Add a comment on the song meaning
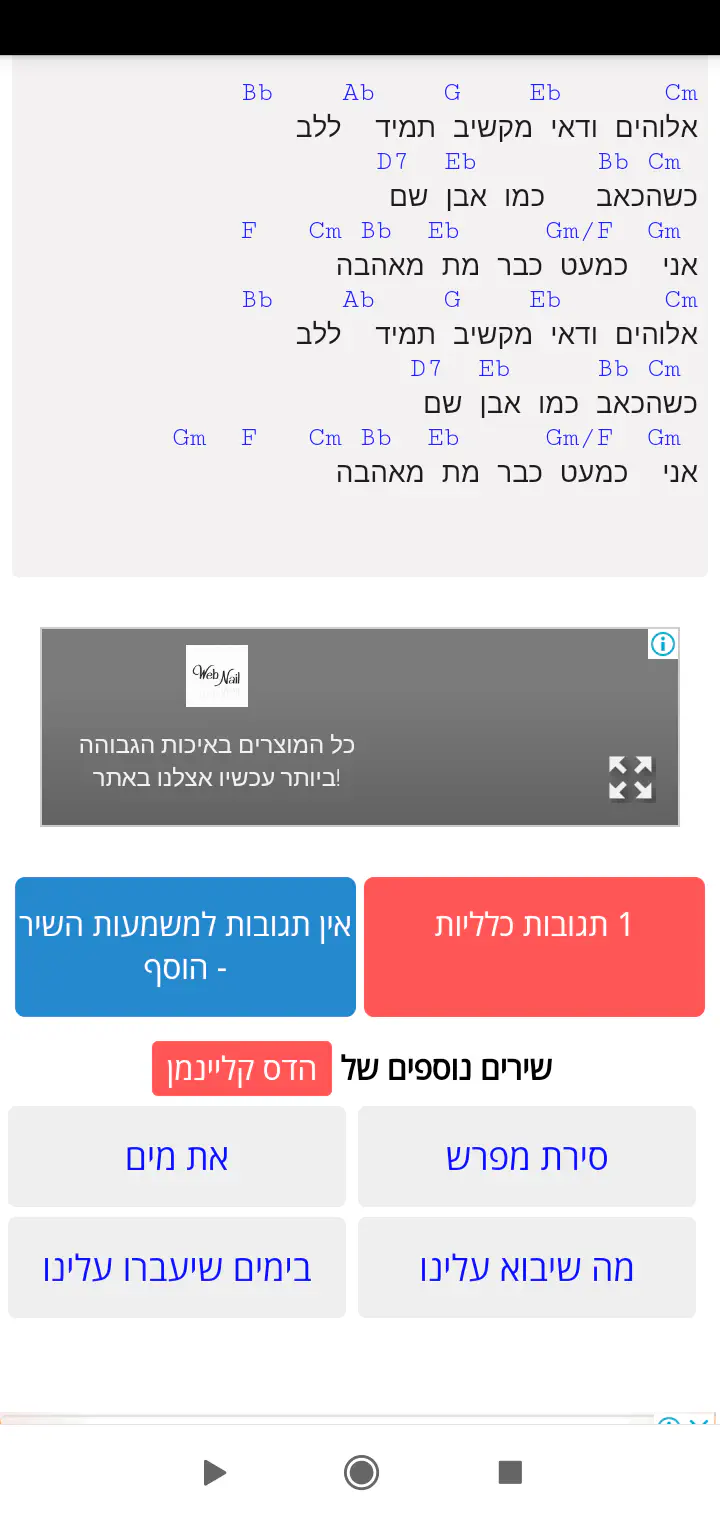The height and width of the screenshot is (1520, 720). pos(185,946)
